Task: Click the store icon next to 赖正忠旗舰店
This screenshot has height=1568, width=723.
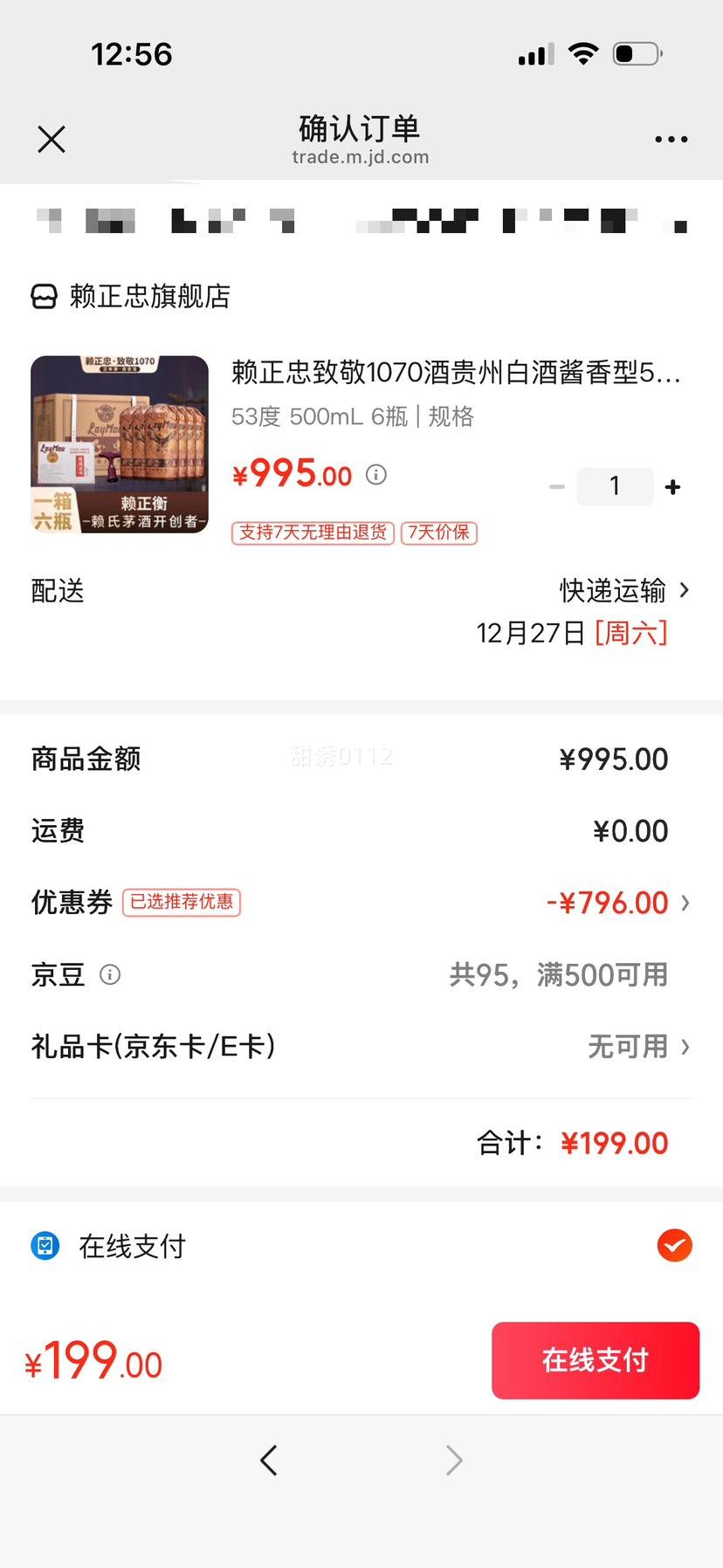Action: point(42,297)
